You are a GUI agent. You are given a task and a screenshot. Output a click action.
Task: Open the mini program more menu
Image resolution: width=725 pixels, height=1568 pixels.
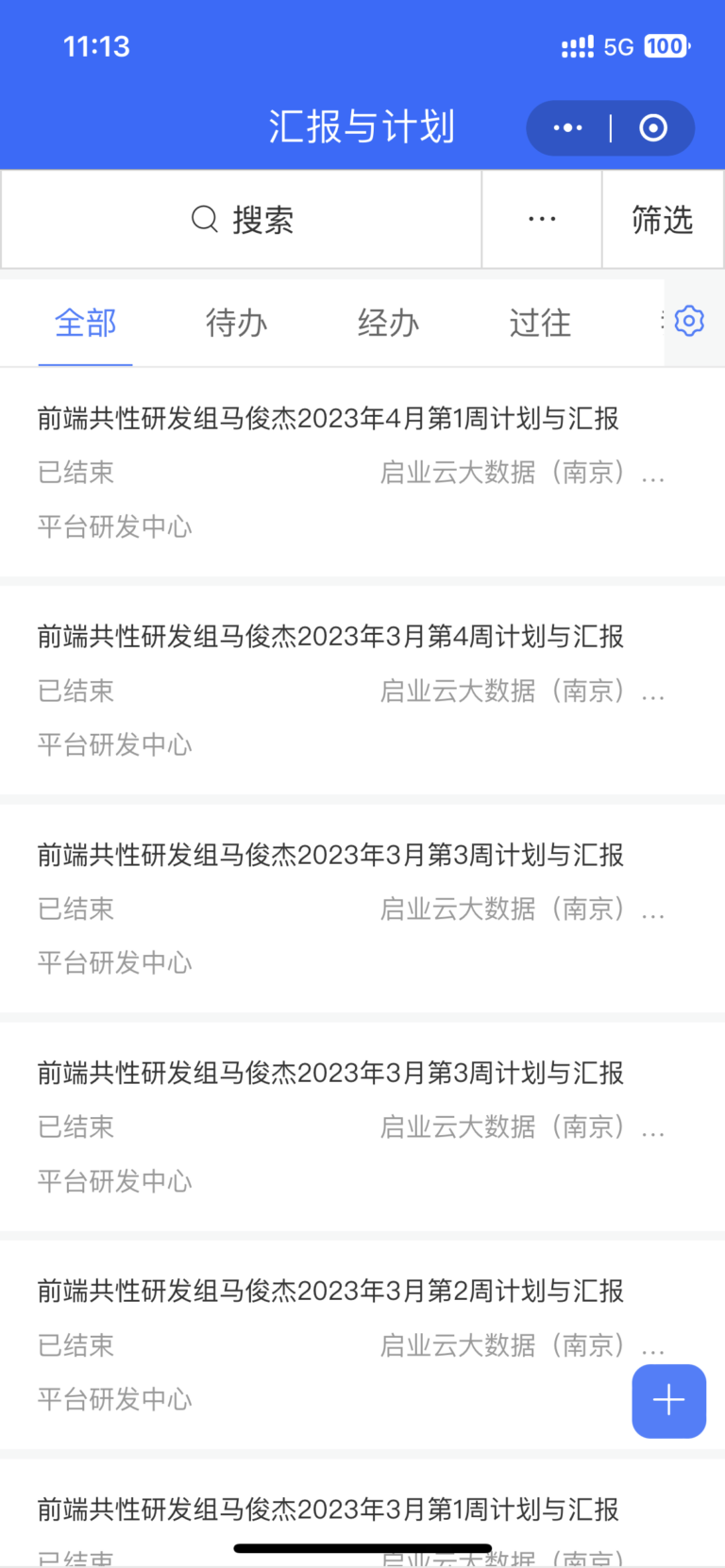click(567, 128)
